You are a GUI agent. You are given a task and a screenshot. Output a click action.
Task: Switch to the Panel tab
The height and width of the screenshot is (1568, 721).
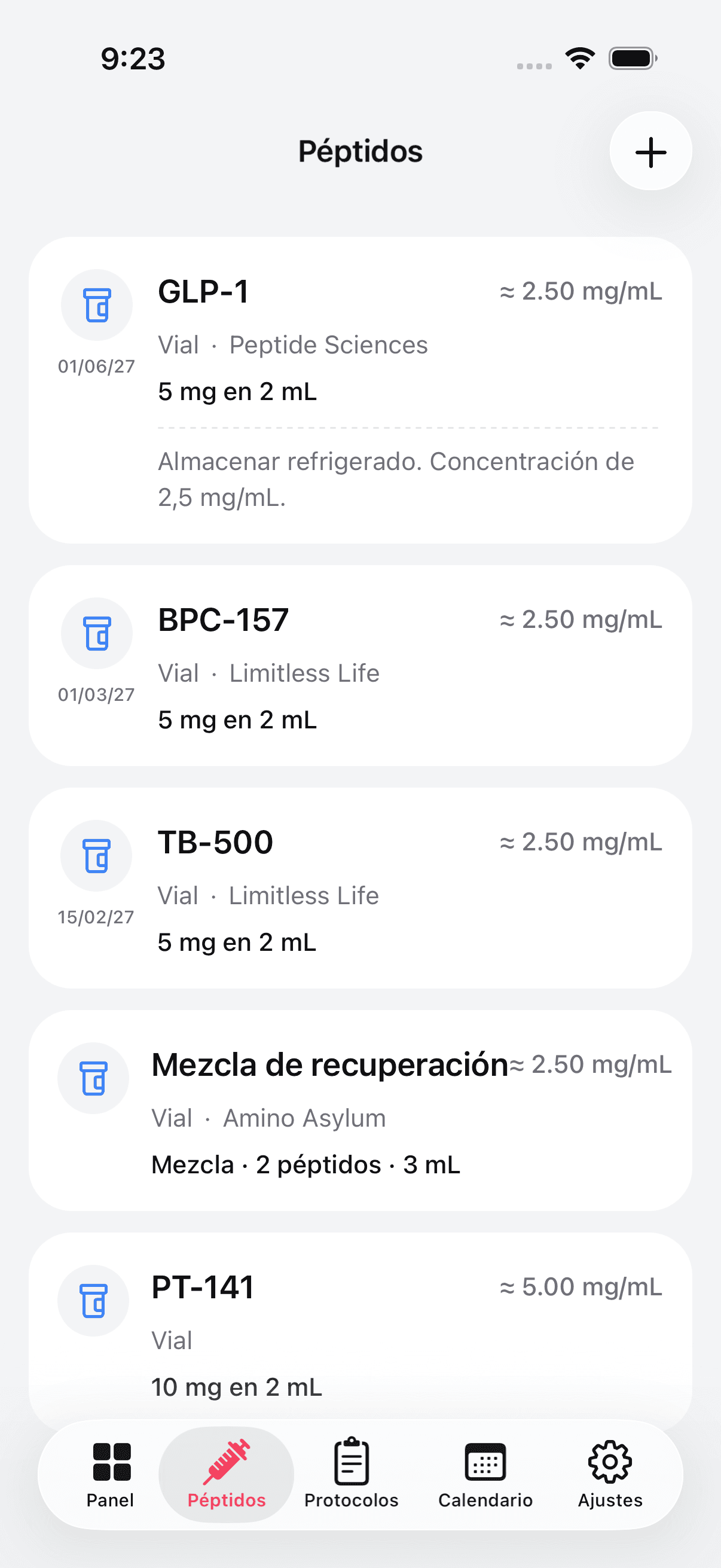[x=110, y=1474]
